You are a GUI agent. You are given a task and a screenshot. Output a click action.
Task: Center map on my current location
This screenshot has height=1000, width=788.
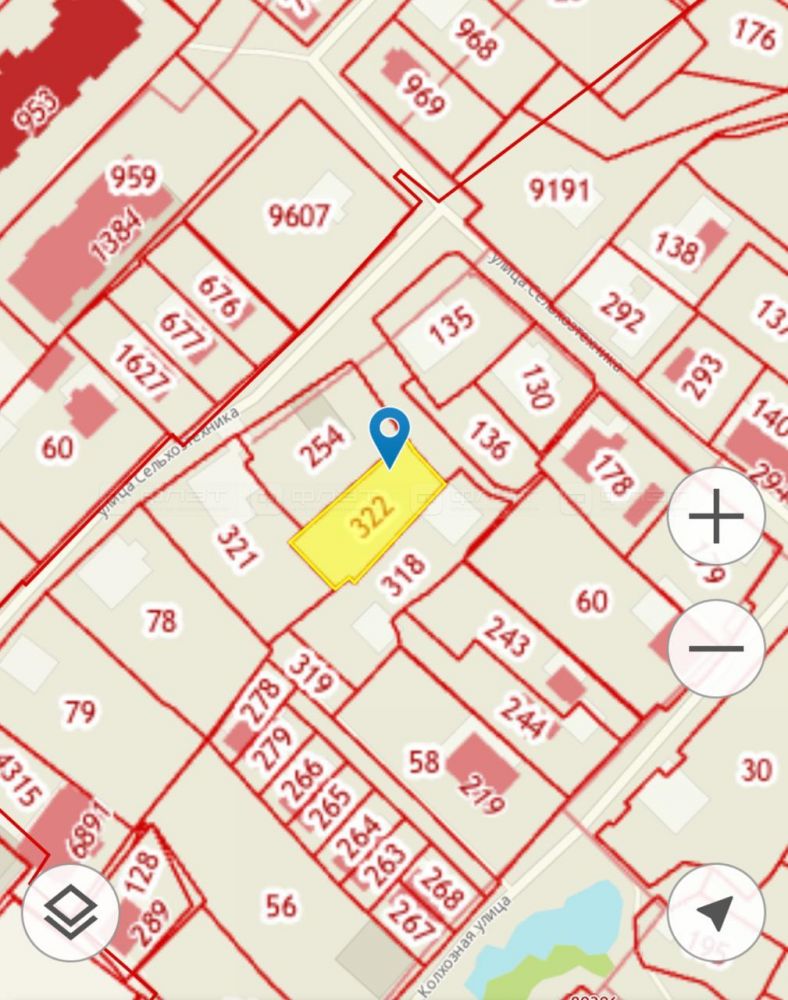click(x=716, y=912)
